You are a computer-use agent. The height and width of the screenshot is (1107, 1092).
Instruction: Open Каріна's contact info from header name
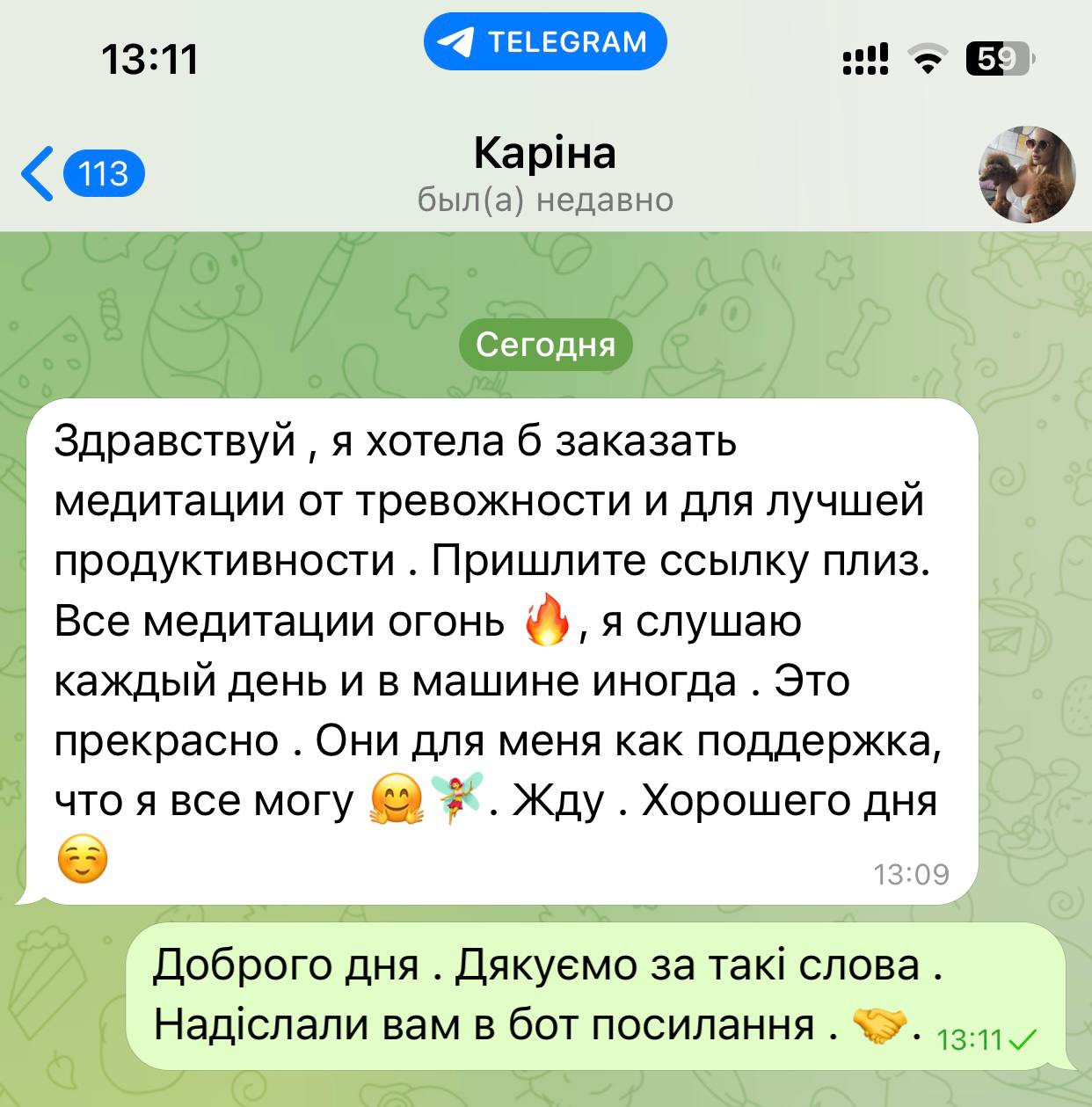point(544,154)
